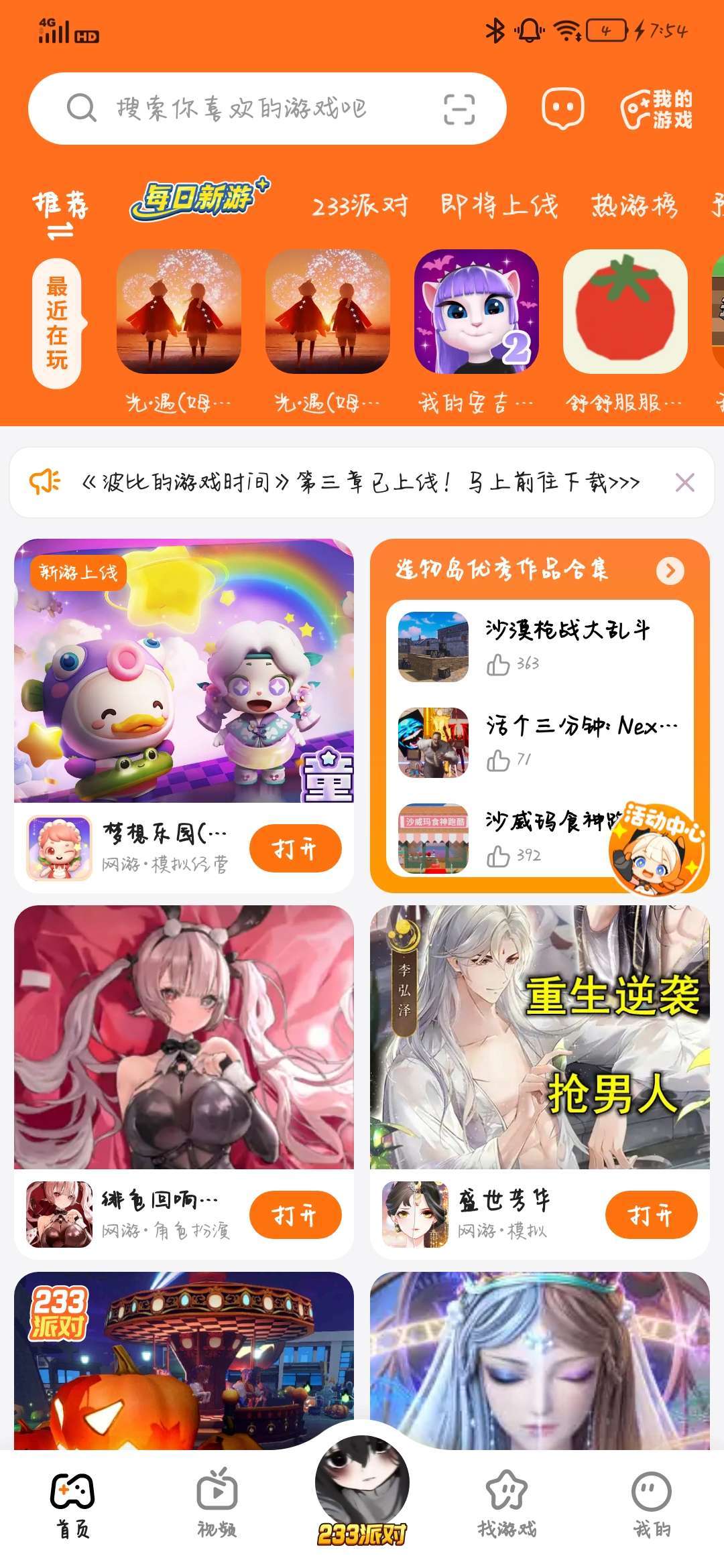Launch recently played 我的安吉 game
Viewport: 724px width, 1568px height.
(x=476, y=312)
